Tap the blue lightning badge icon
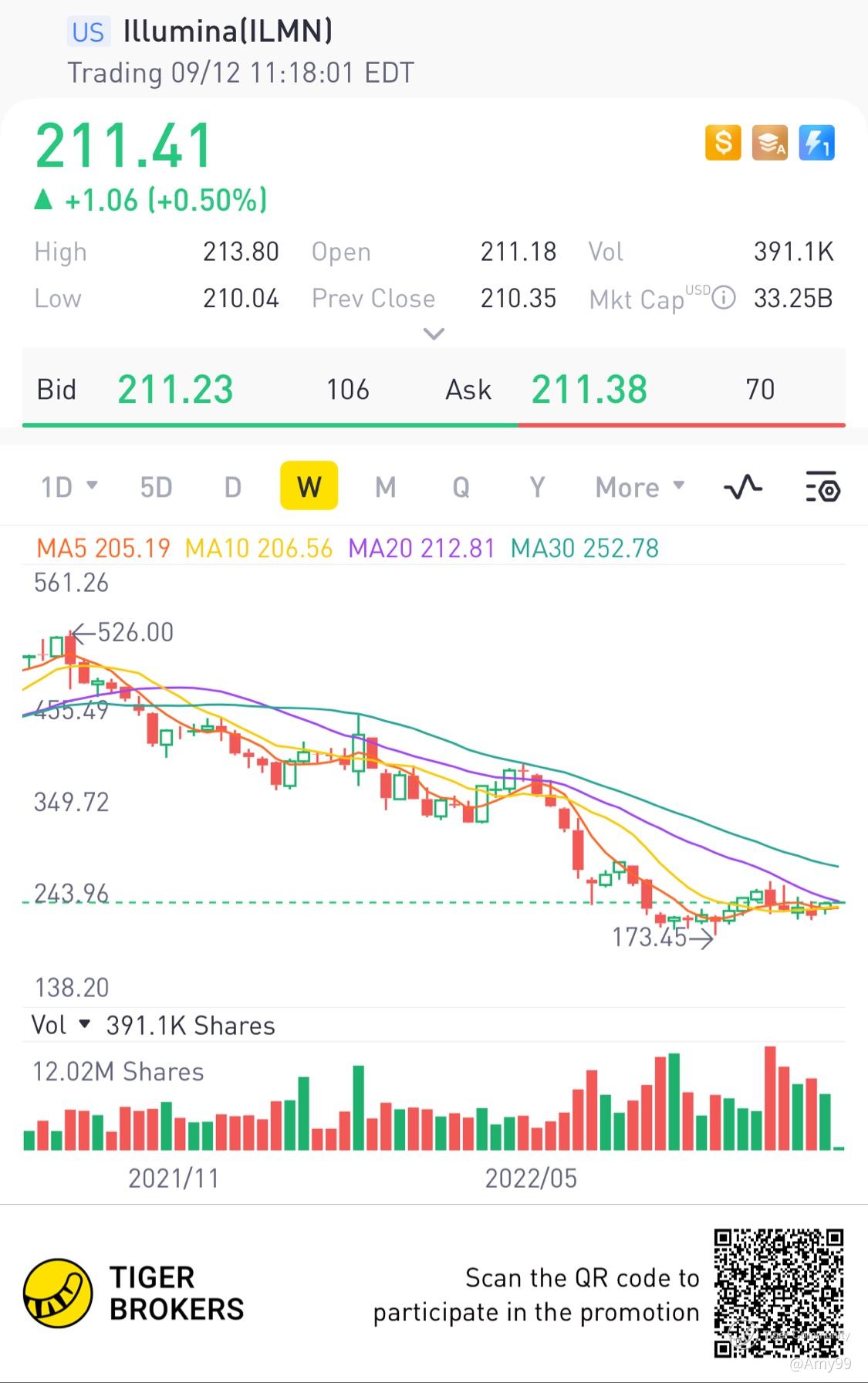 coord(816,143)
